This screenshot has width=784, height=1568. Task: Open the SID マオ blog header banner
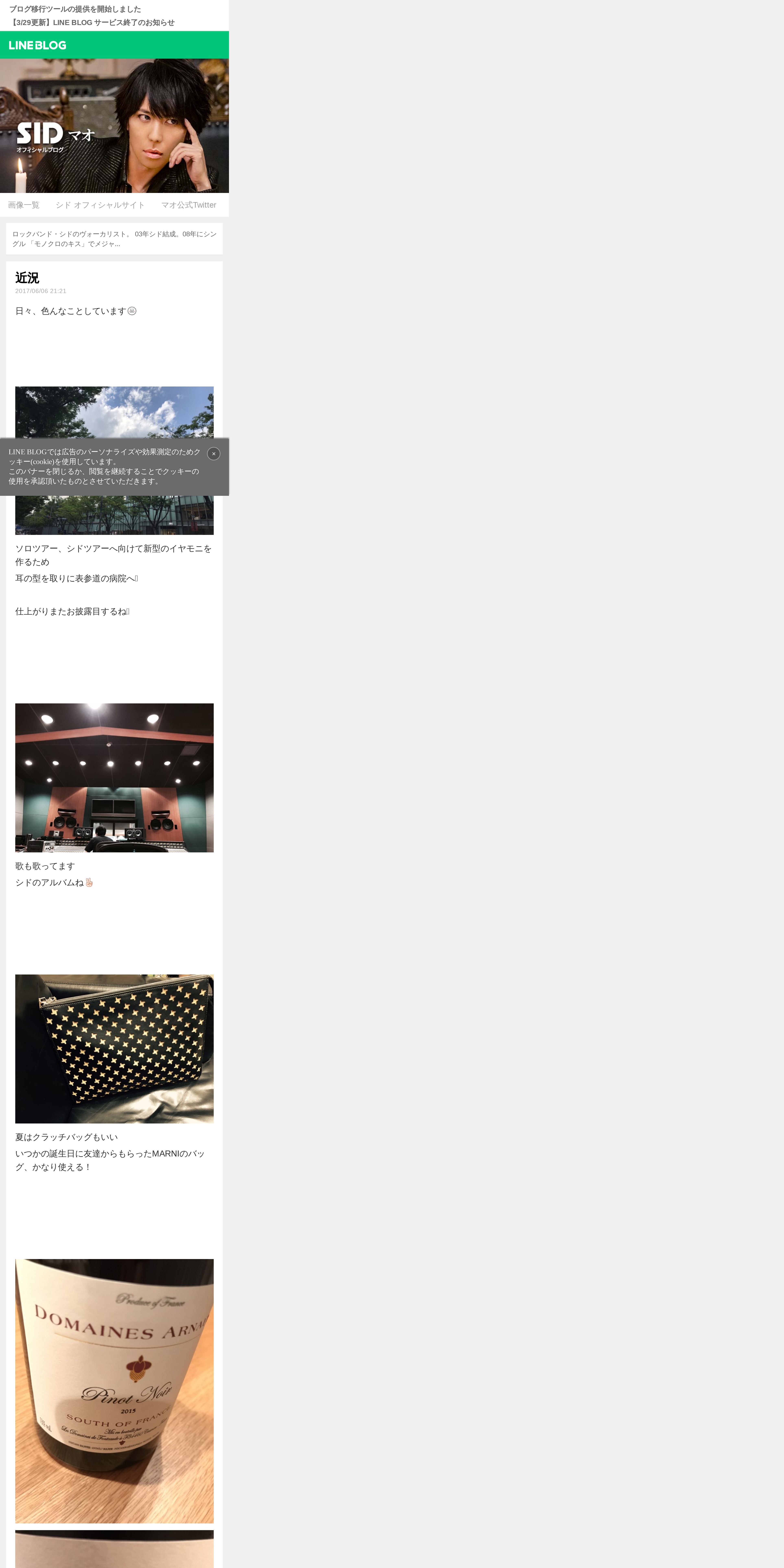[114, 126]
